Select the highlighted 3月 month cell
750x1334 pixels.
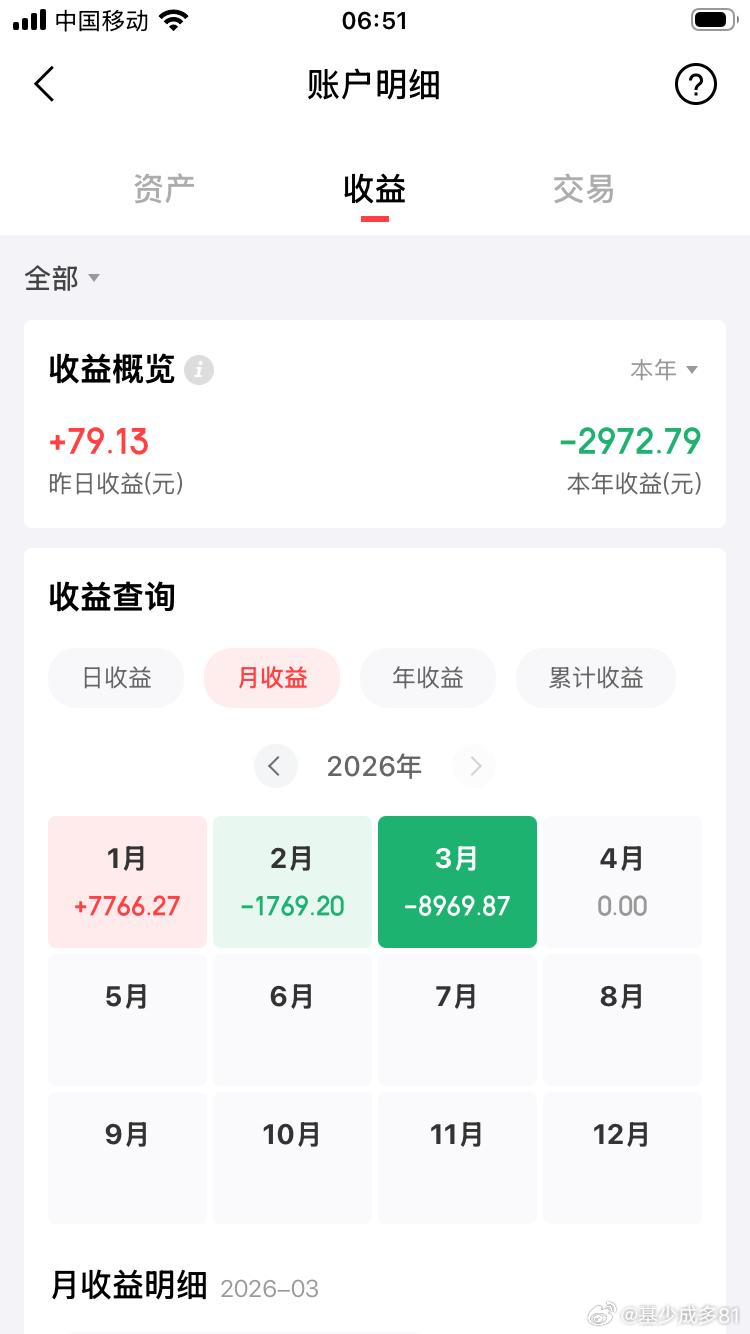pyautogui.click(x=457, y=881)
